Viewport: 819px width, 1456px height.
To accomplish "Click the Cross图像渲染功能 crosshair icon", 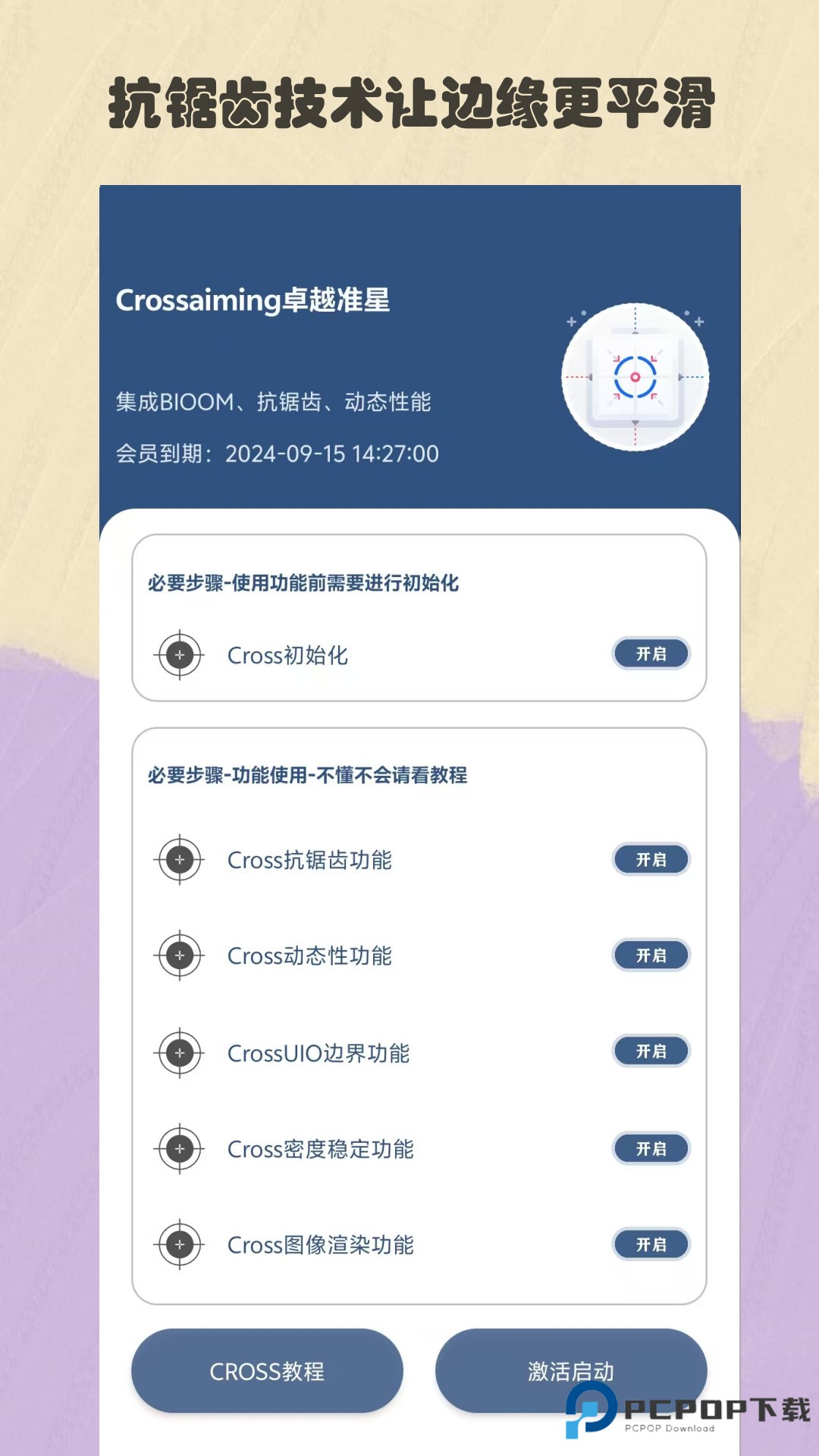I will click(x=179, y=1244).
